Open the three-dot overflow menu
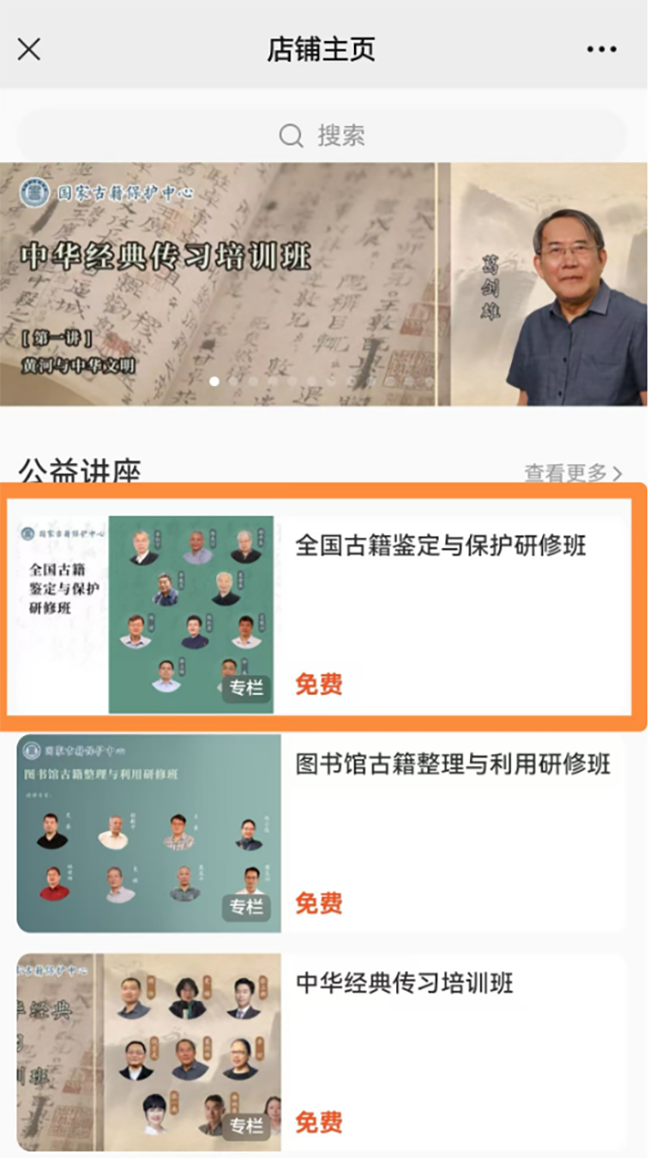The width and height of the screenshot is (650, 1158). [x=601, y=49]
